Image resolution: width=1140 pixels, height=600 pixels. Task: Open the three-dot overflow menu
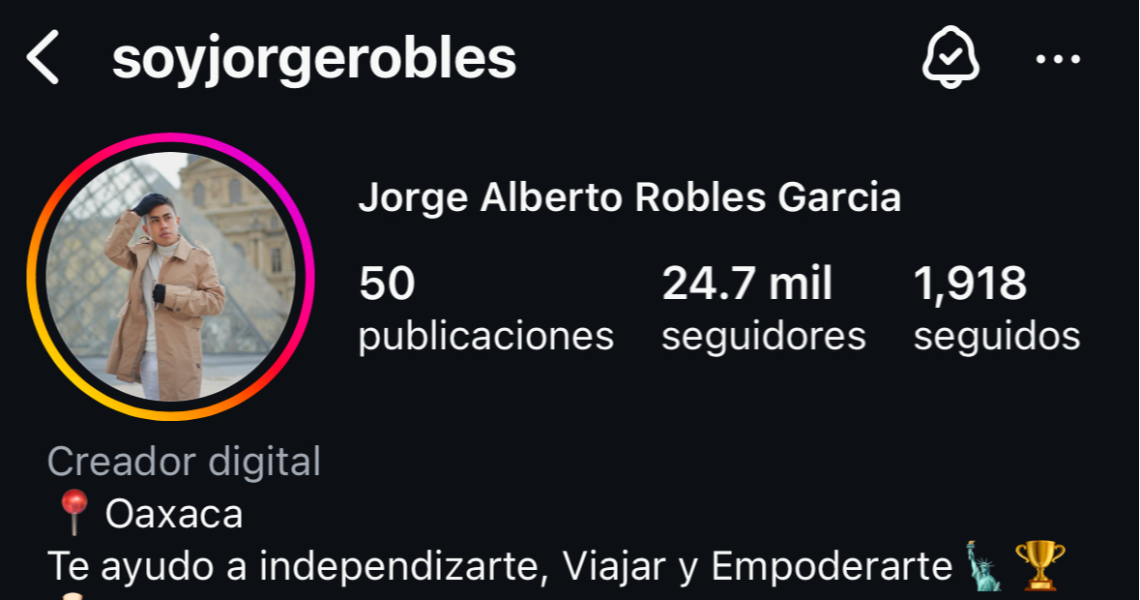coord(1058,60)
